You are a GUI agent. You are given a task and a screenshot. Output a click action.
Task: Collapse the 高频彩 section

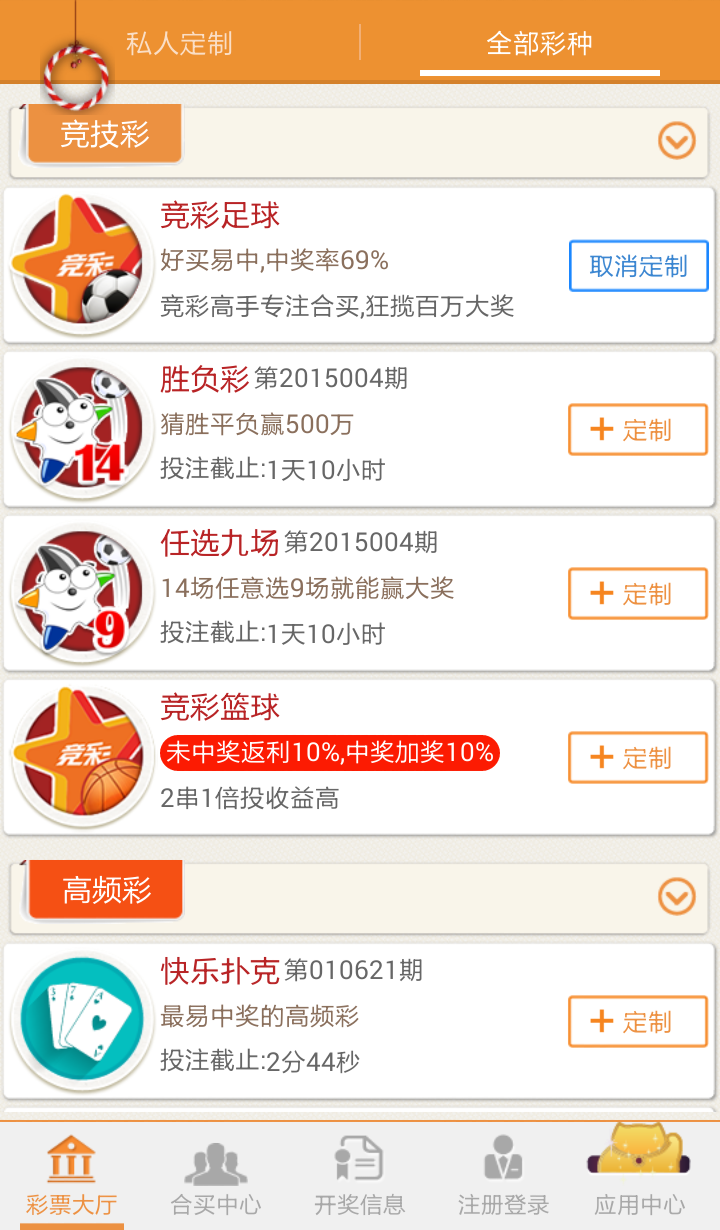pyautogui.click(x=676, y=897)
